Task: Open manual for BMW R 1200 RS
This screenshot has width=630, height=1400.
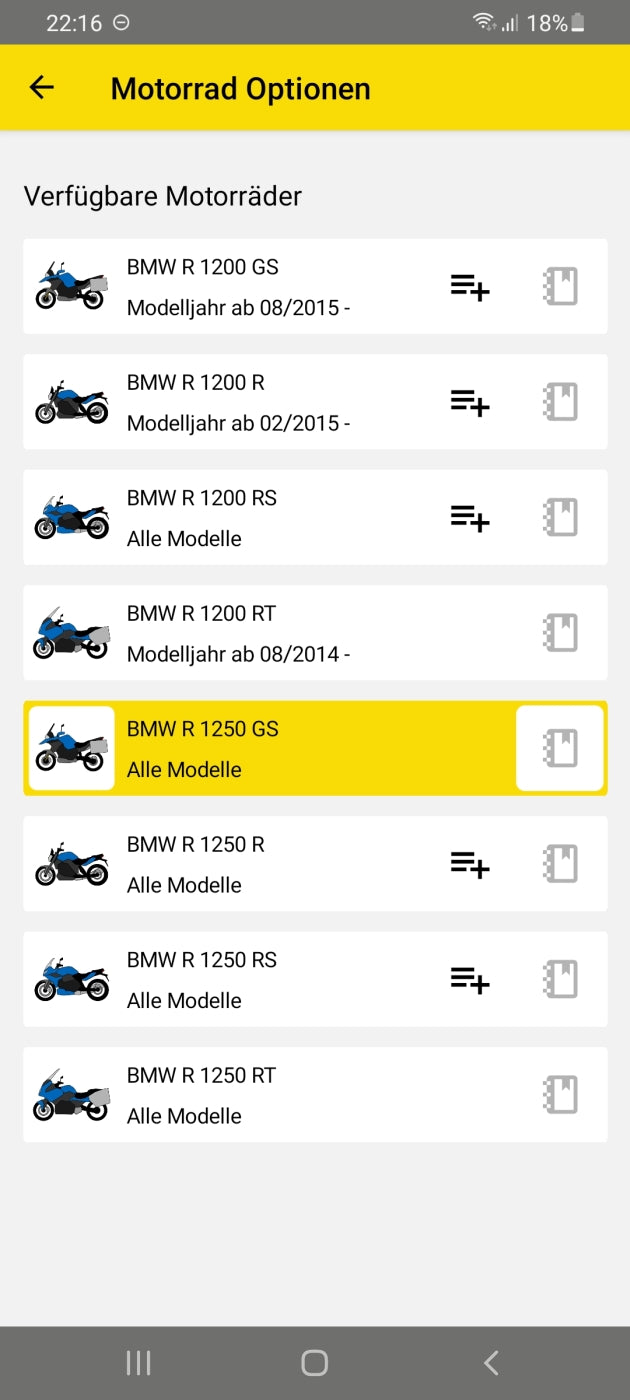Action: pyautogui.click(x=560, y=518)
